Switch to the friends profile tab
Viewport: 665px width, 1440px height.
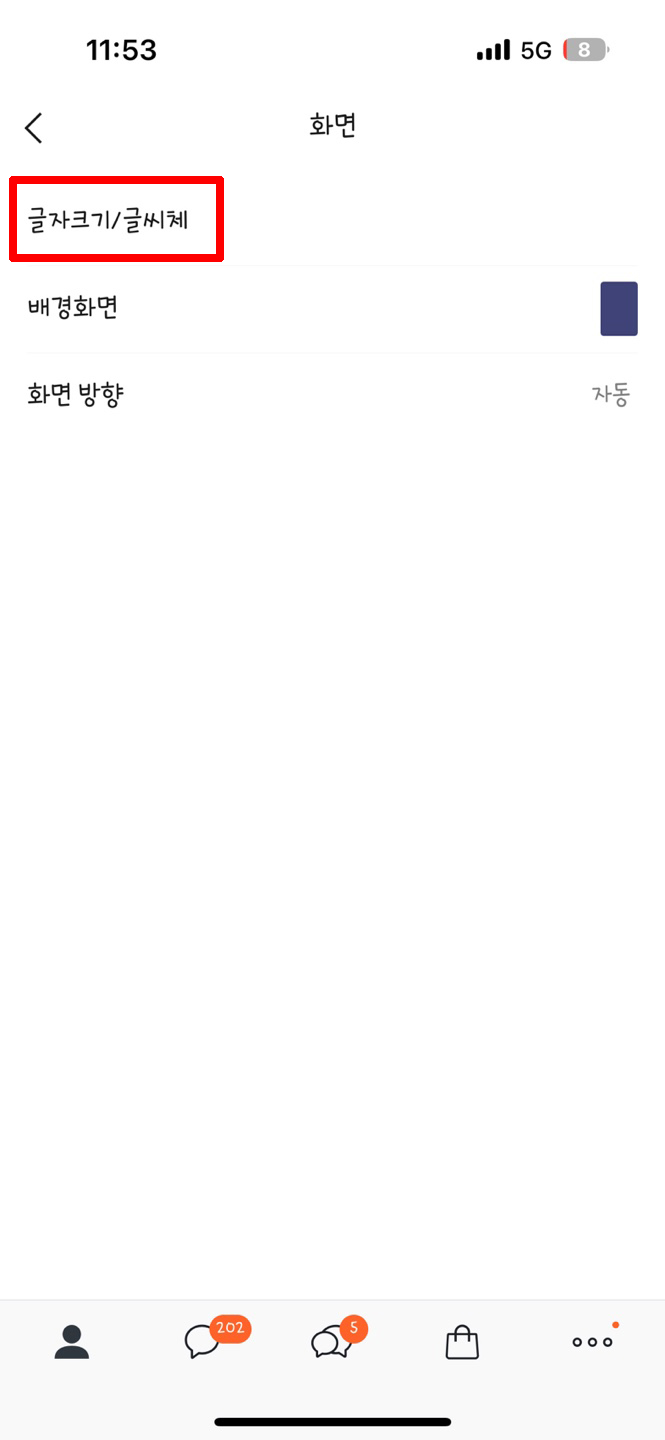click(x=71, y=1341)
